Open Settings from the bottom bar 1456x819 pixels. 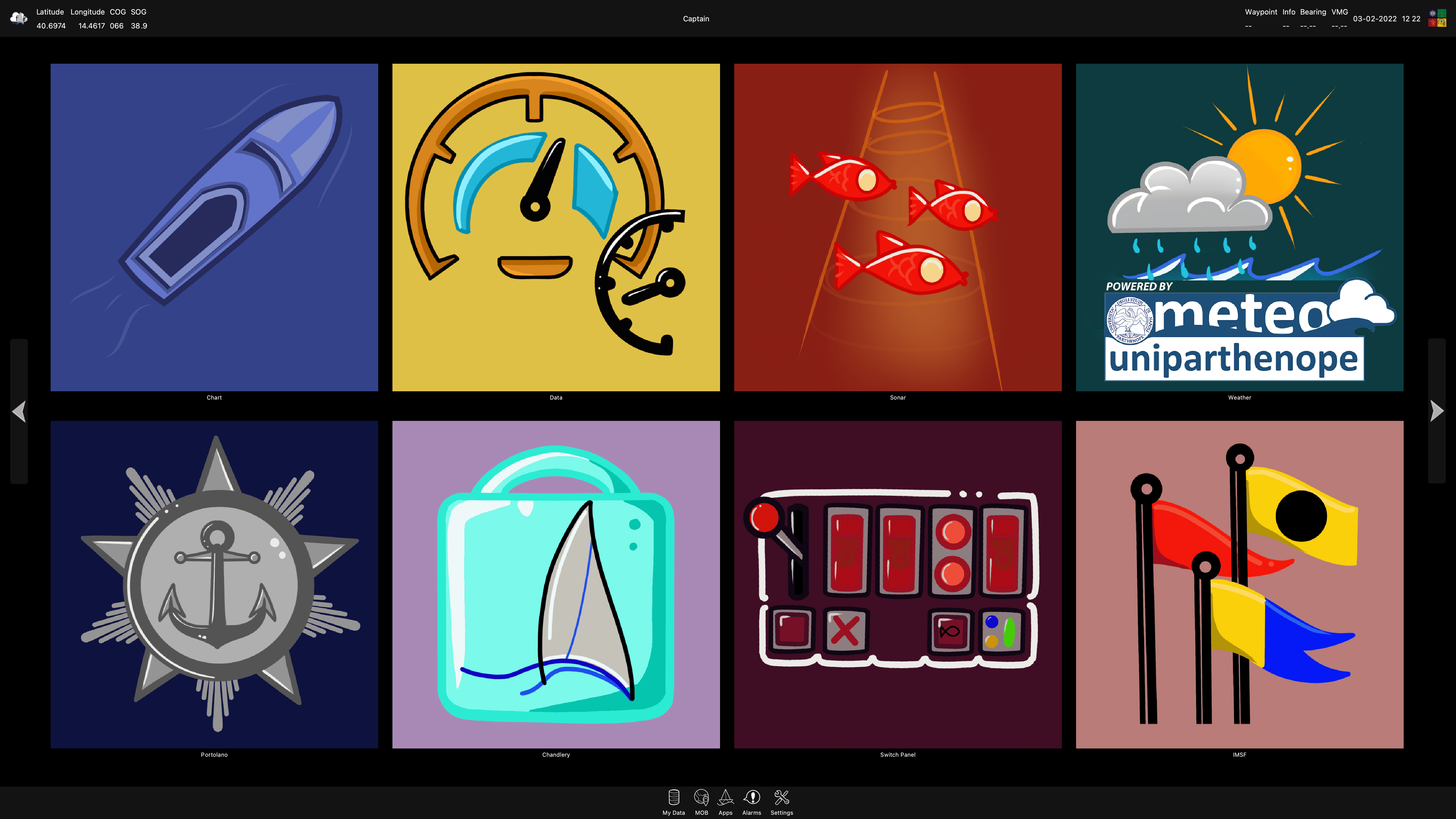click(781, 801)
